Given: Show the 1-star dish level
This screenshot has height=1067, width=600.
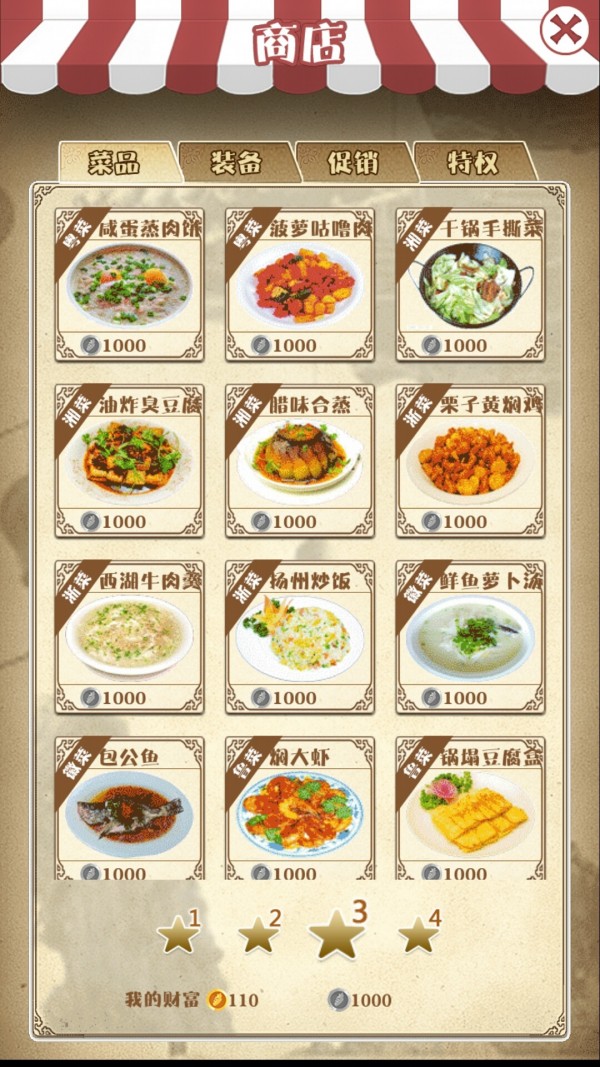Looking at the screenshot, I should (x=178, y=935).
